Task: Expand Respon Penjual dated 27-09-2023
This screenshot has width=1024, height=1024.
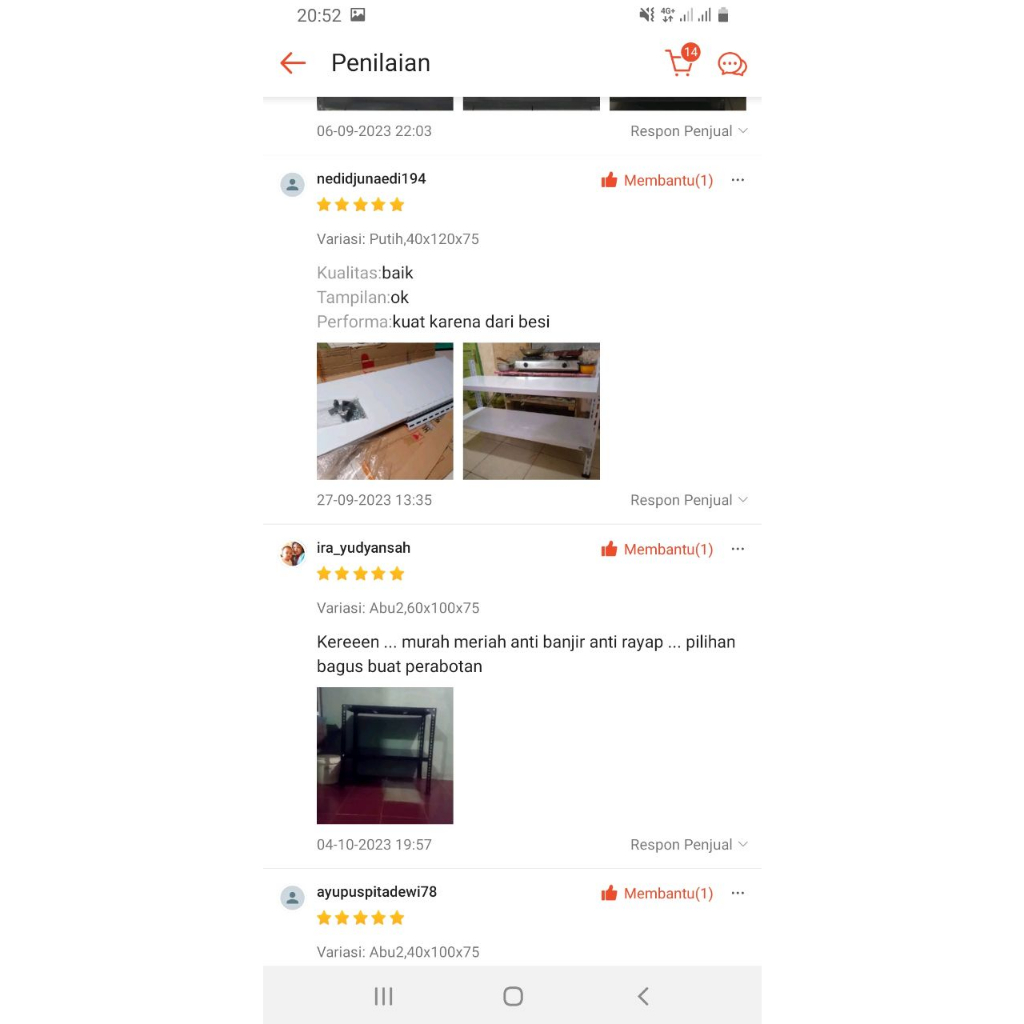Action: pos(688,500)
